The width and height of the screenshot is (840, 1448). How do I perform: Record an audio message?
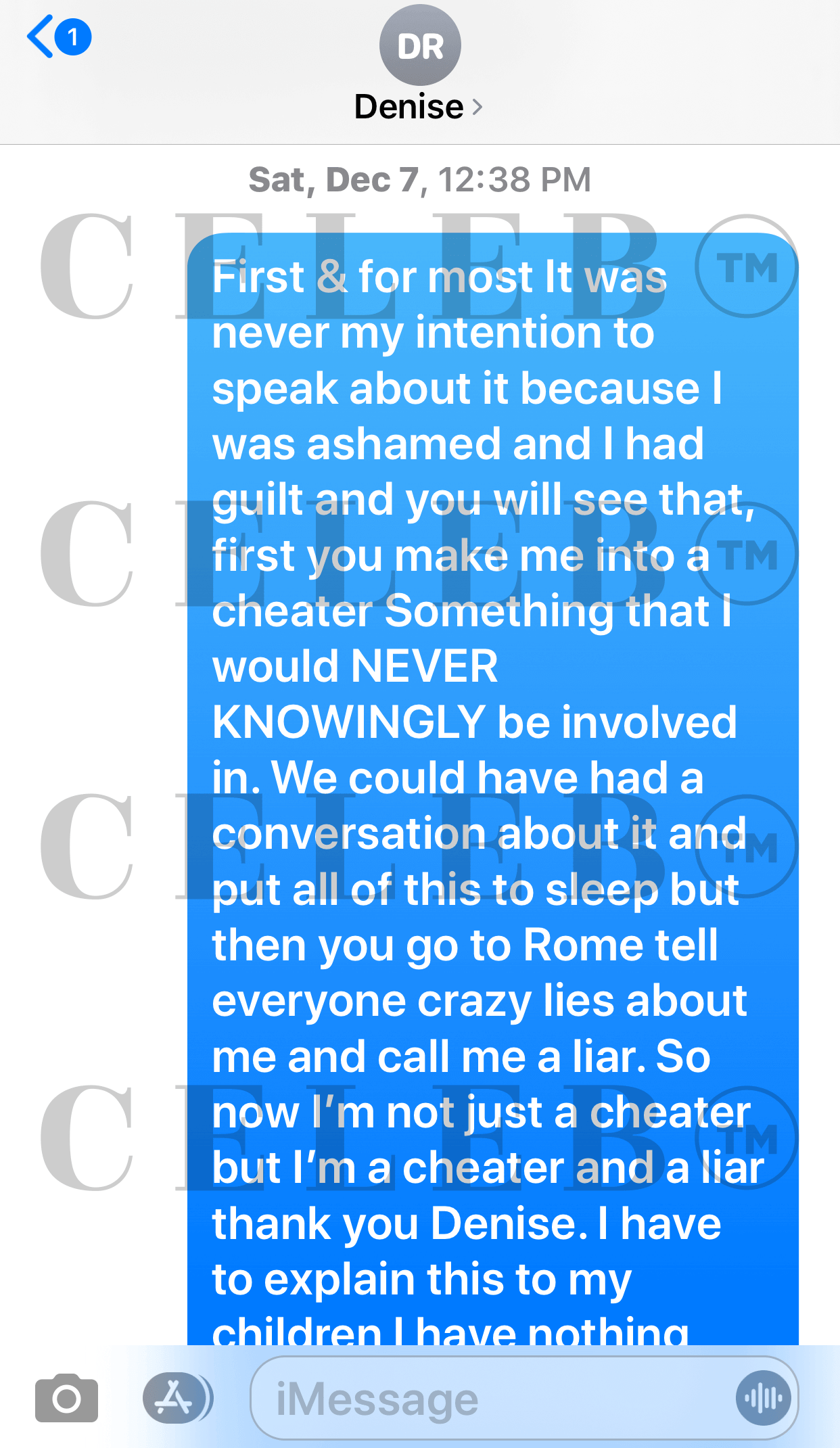click(763, 1398)
